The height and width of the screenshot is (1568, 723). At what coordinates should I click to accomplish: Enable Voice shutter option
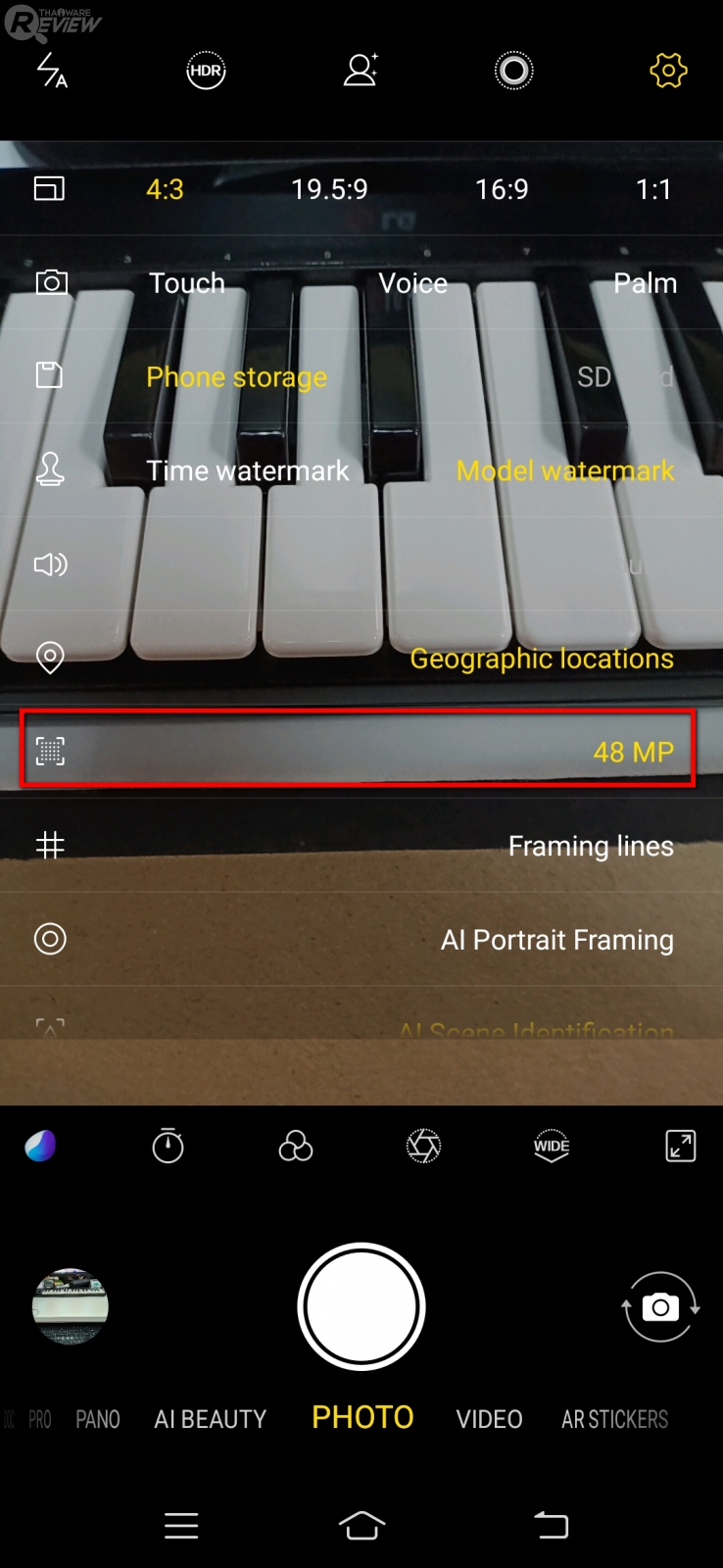[x=412, y=283]
